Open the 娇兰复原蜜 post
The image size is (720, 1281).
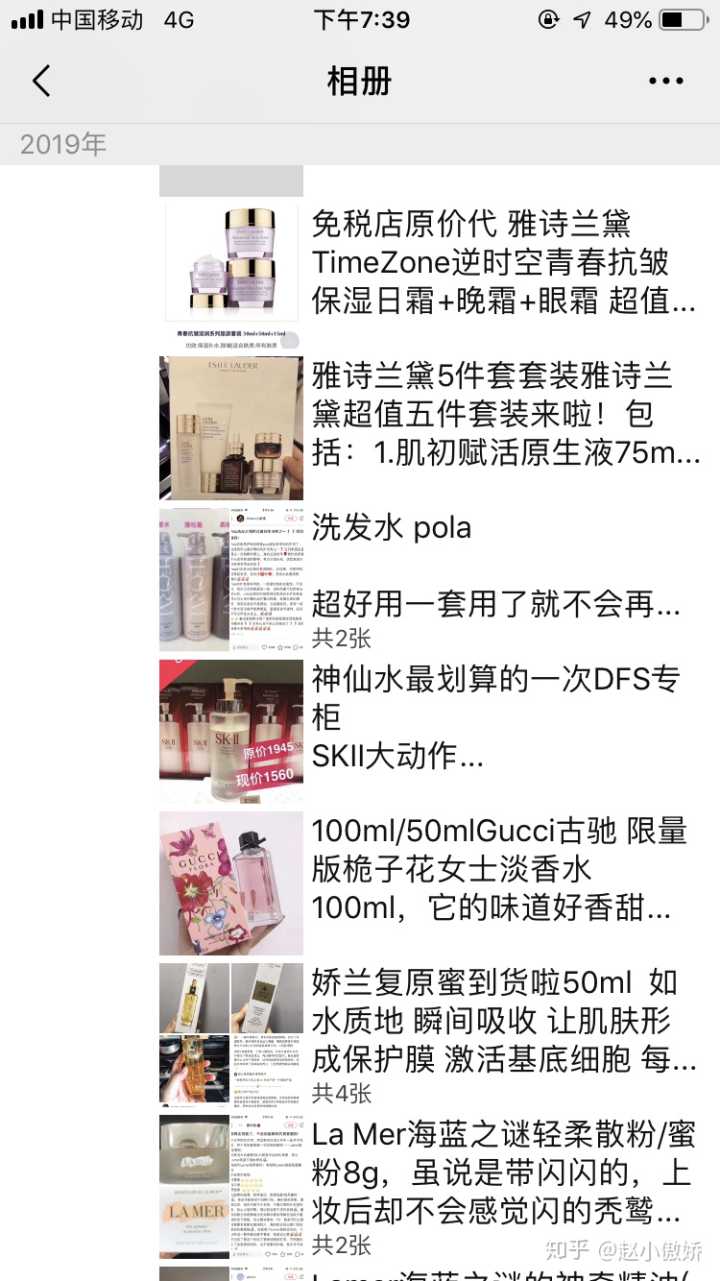[x=505, y=1020]
